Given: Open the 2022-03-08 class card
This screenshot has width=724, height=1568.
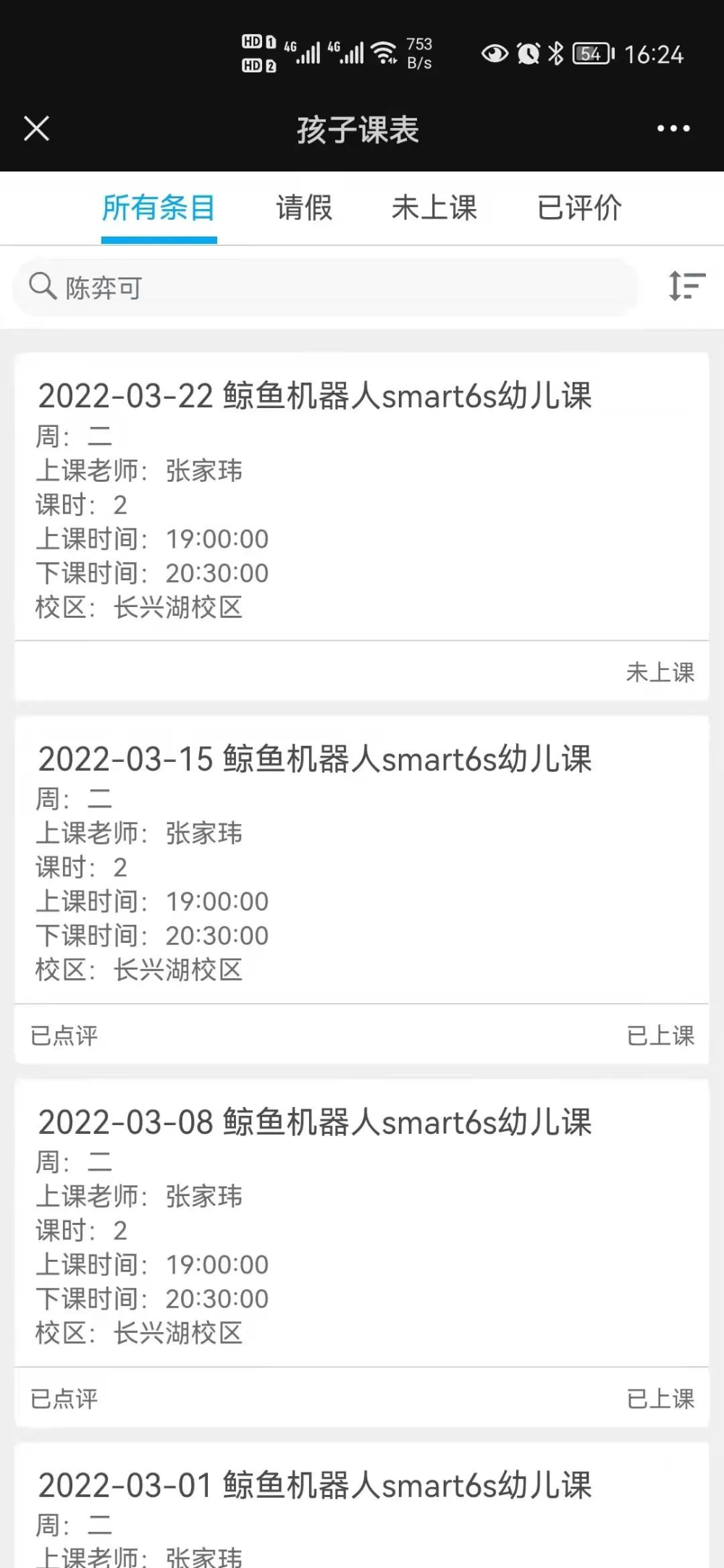Looking at the screenshot, I should [x=362, y=1253].
